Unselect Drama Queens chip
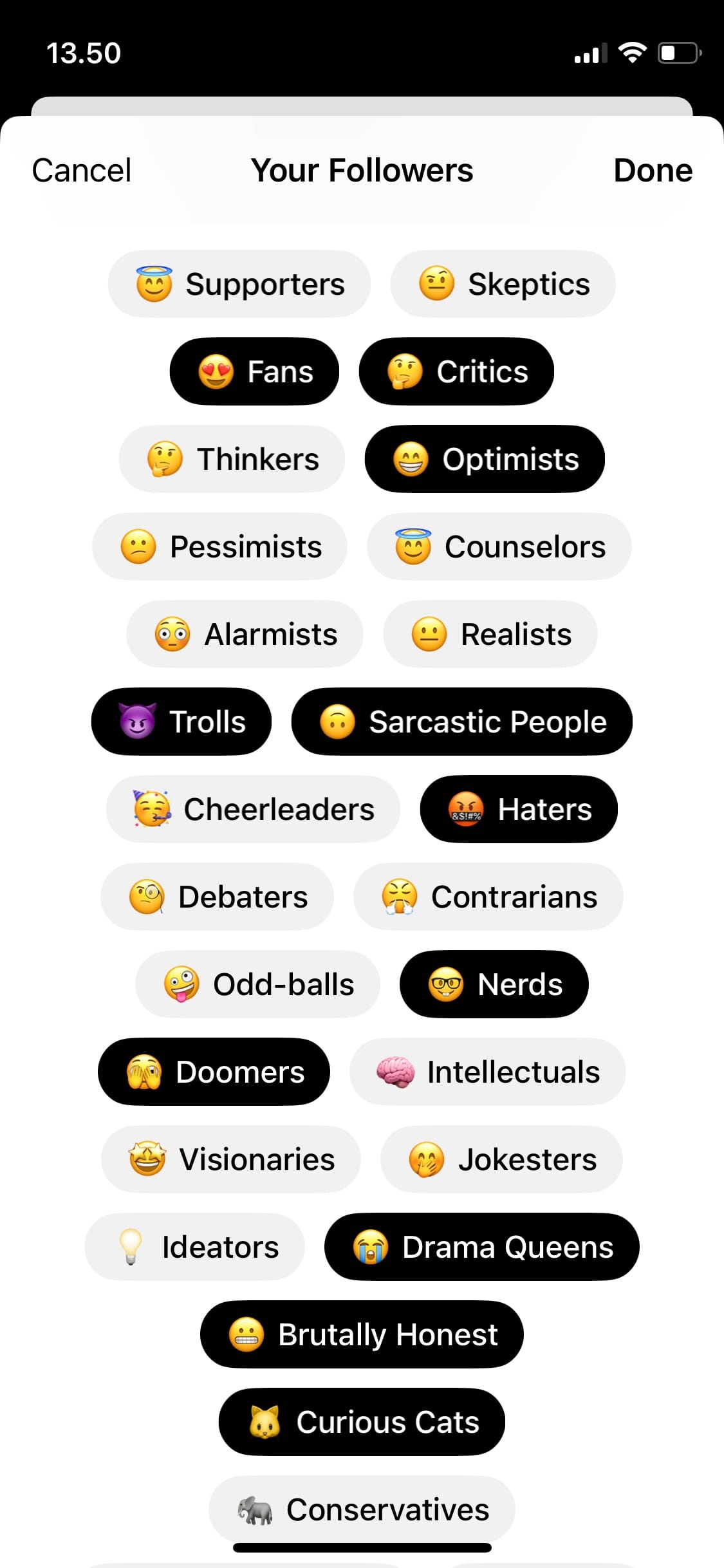This screenshot has width=724, height=1568. point(481,1247)
